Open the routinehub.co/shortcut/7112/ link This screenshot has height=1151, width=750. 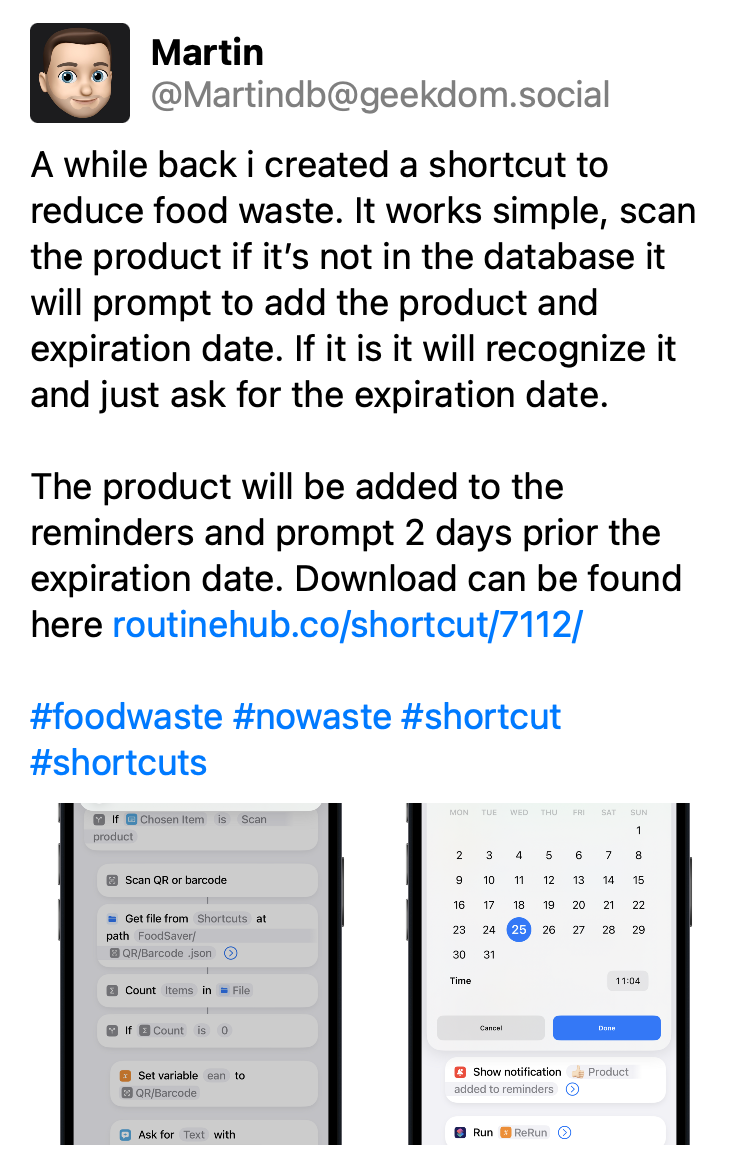point(346,625)
